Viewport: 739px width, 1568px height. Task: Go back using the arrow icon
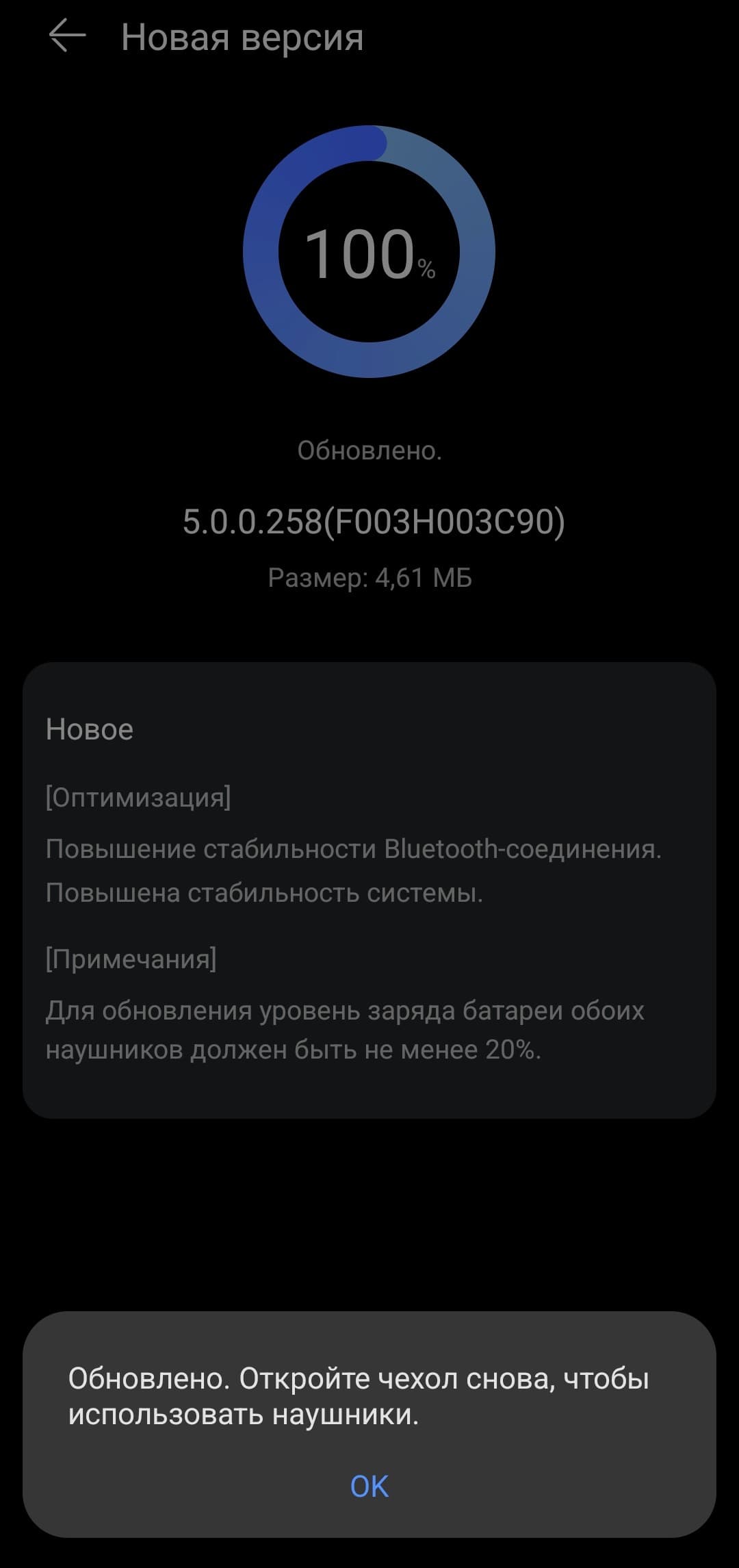(67, 36)
